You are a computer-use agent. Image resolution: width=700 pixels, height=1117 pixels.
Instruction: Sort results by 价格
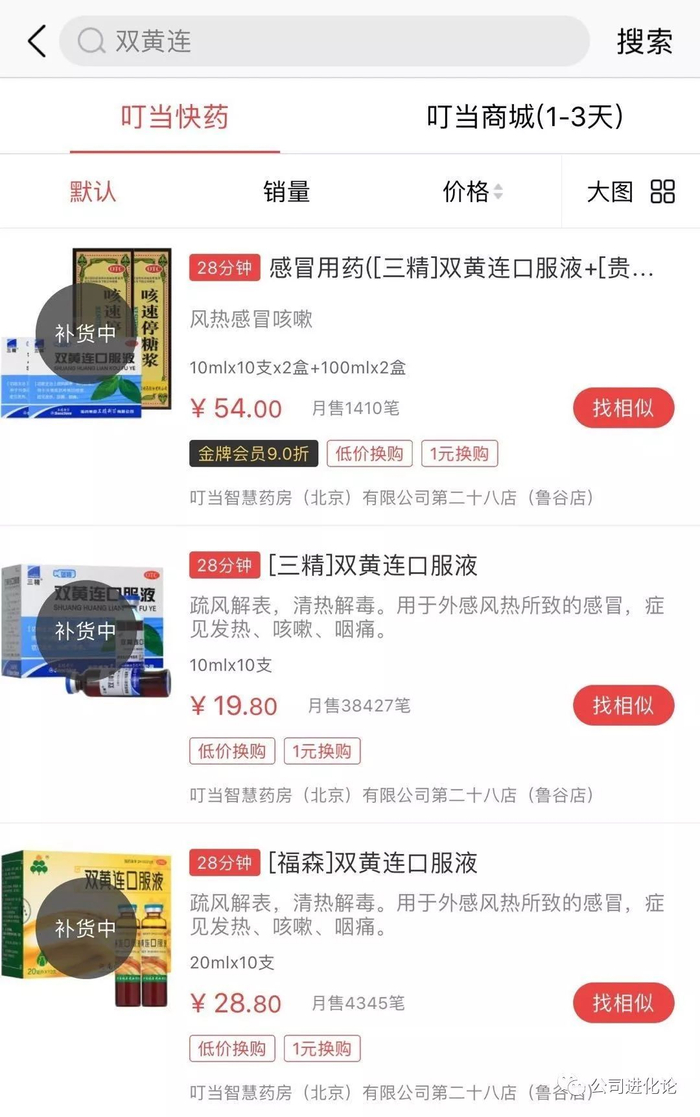click(x=473, y=191)
